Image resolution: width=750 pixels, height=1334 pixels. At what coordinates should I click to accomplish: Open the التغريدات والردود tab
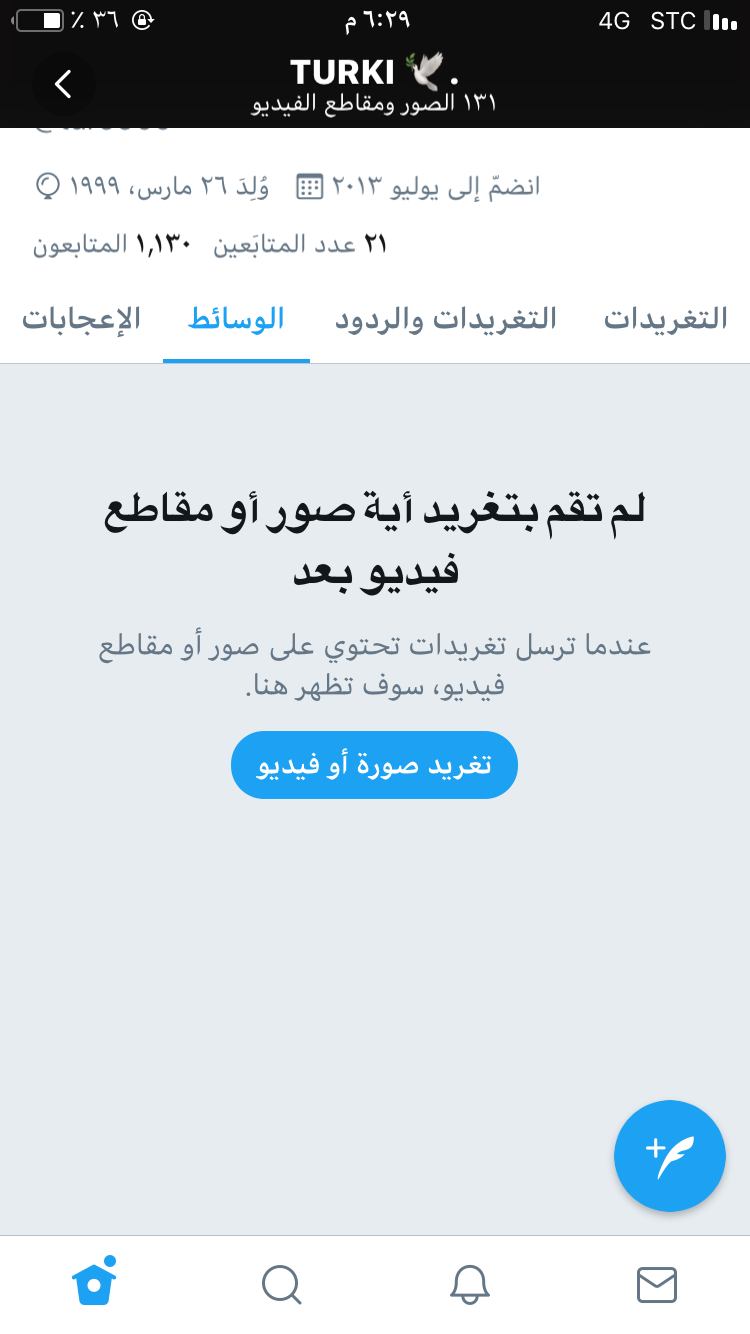tap(445, 319)
